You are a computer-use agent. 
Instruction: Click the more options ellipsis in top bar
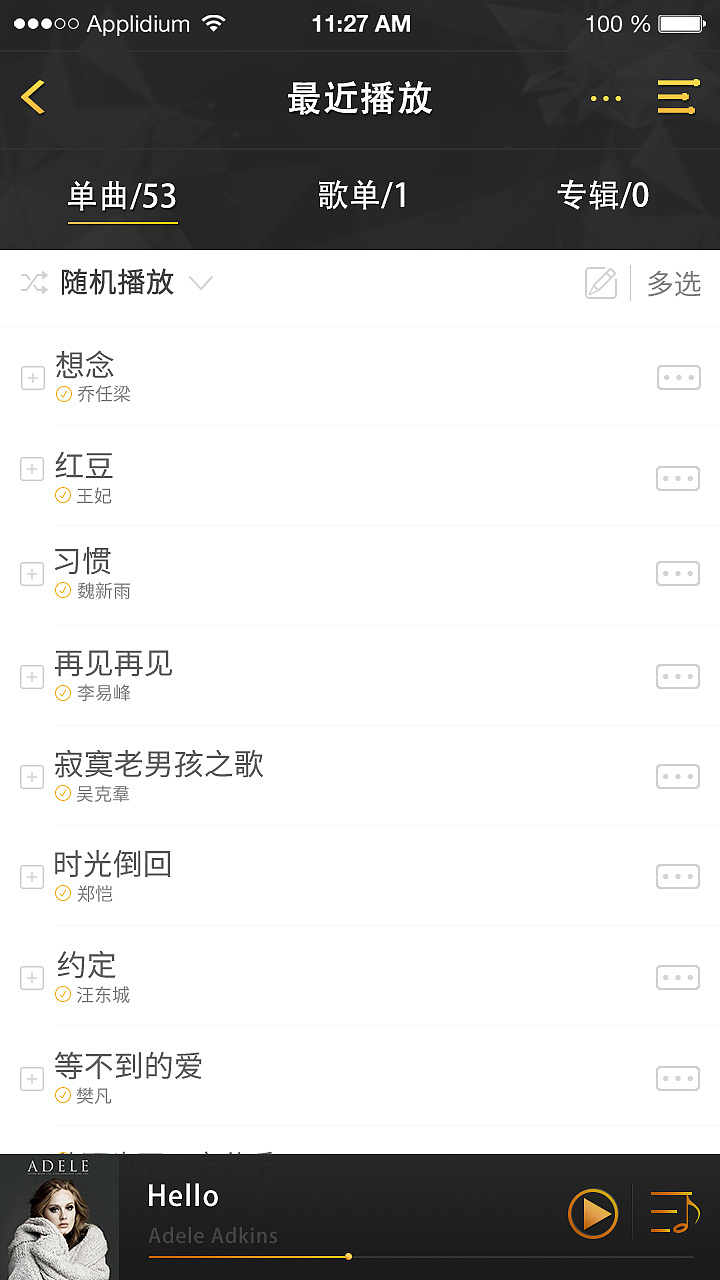[604, 98]
